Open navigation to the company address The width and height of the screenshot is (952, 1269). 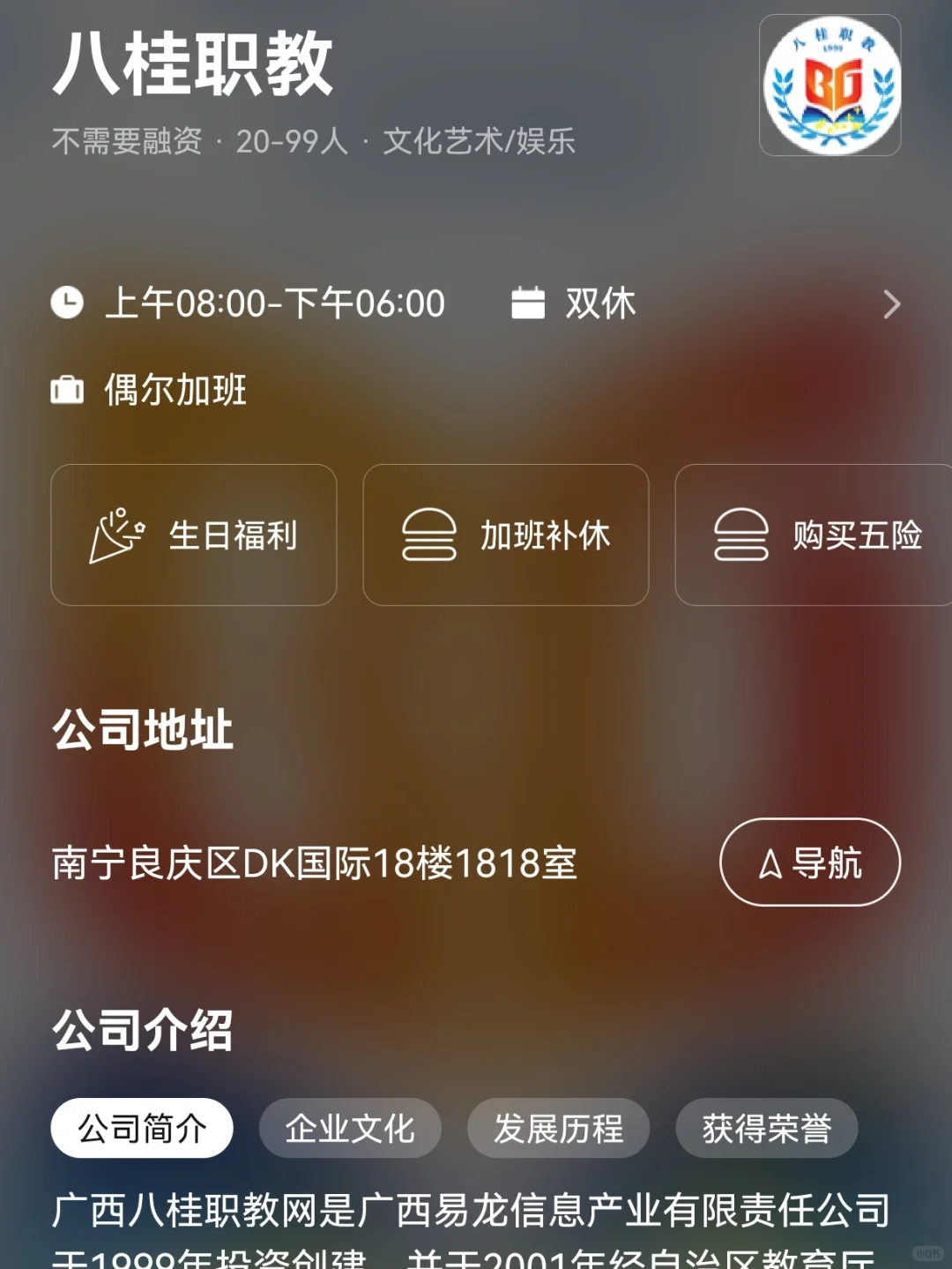click(810, 862)
